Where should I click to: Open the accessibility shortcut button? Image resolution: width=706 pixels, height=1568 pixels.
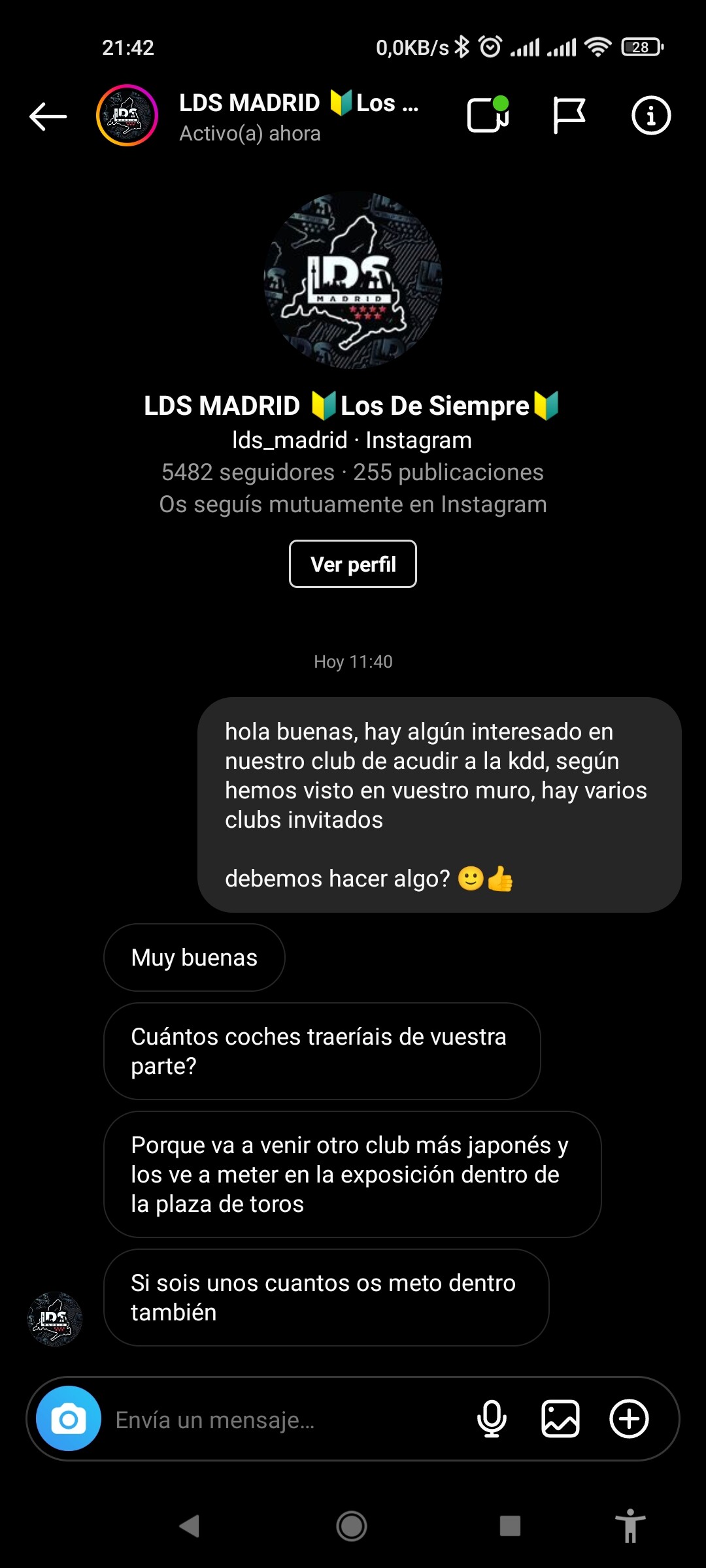click(630, 1526)
